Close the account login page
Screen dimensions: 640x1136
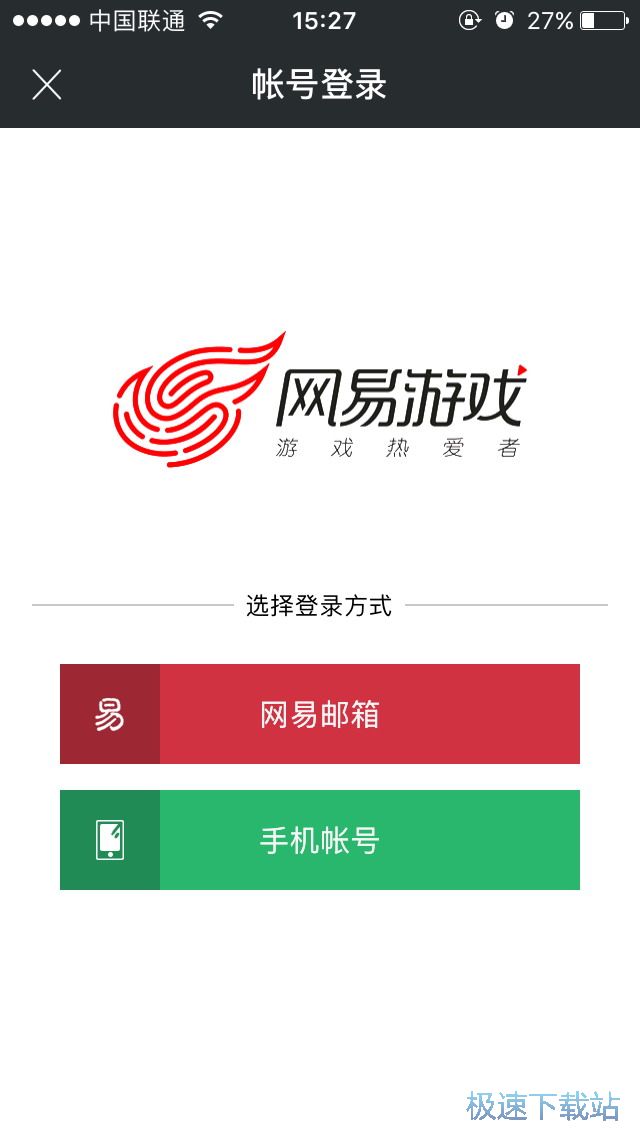coord(46,85)
